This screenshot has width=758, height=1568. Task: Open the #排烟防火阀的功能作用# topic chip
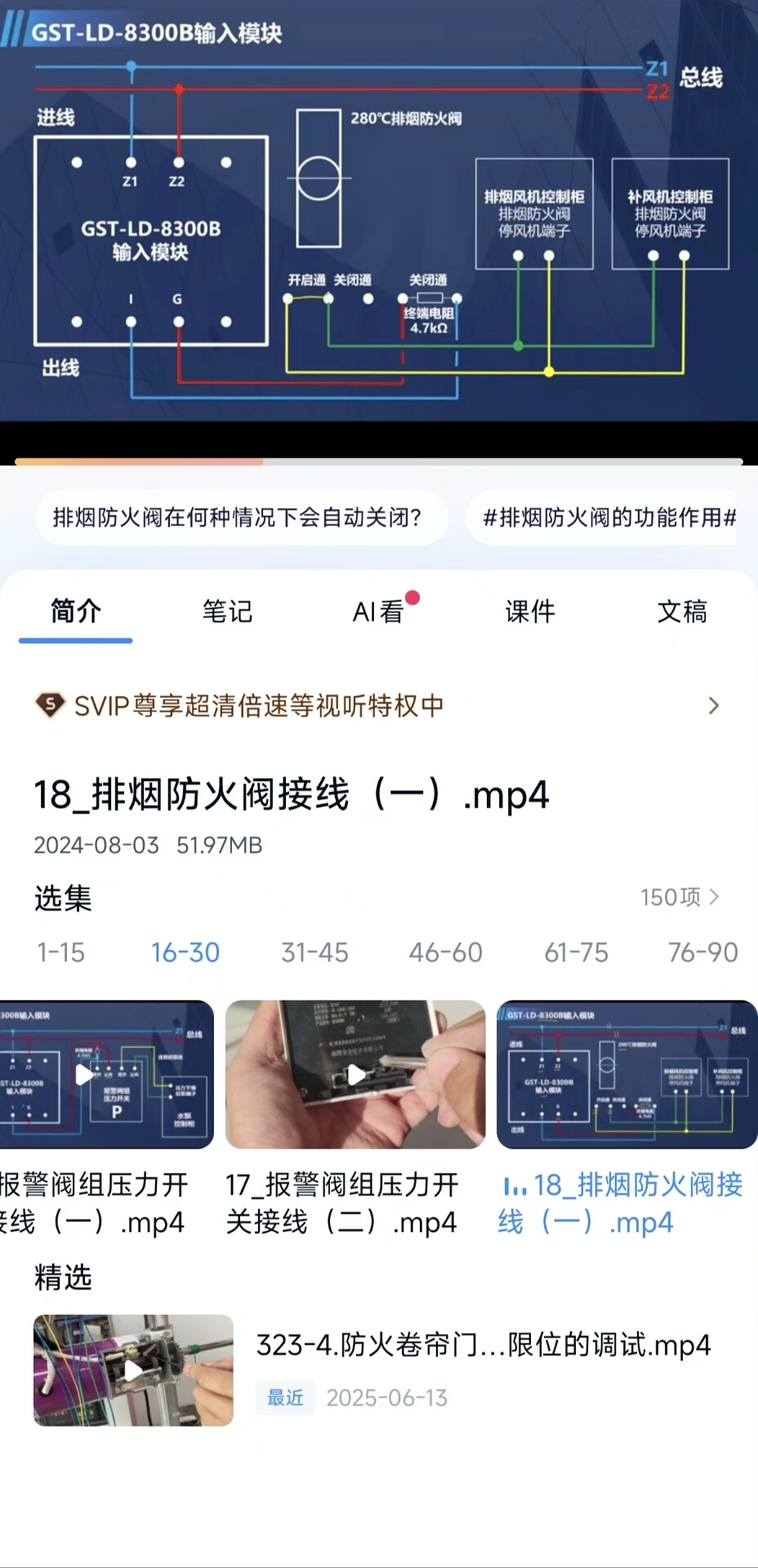pos(609,517)
